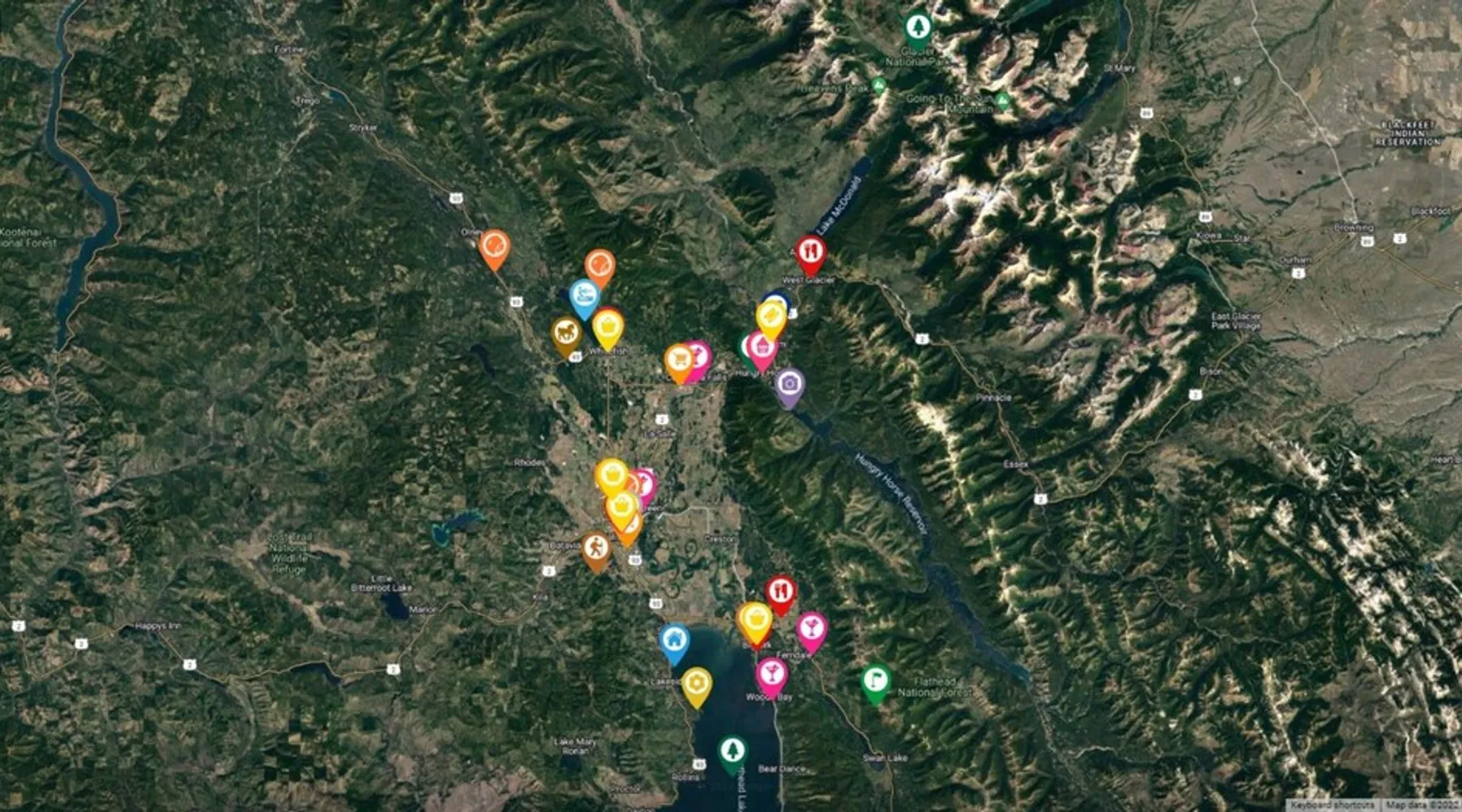
Task: Open the blue house pin near Lakeside
Action: [674, 640]
